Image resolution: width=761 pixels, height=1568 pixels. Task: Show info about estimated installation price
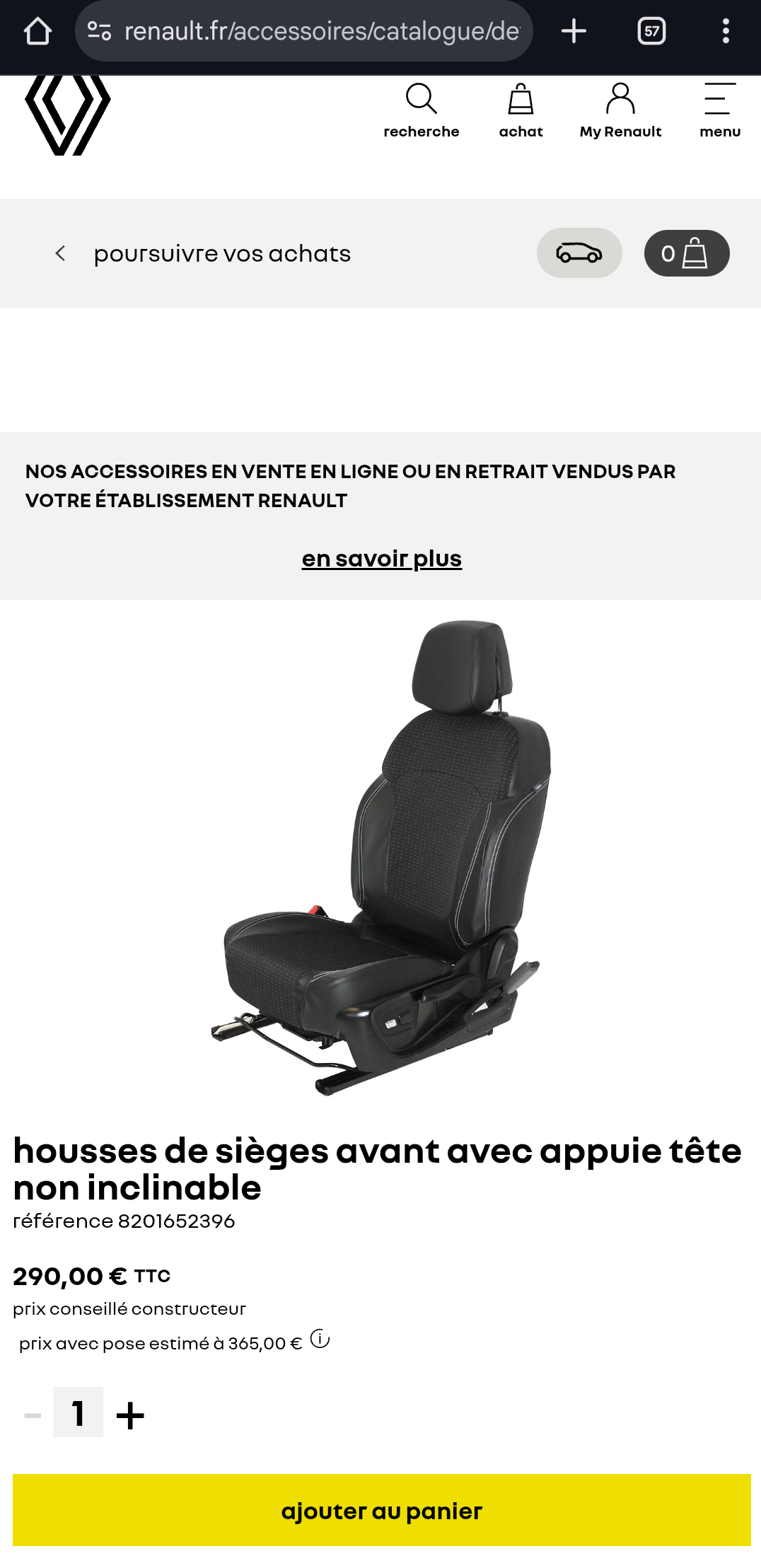(320, 1339)
